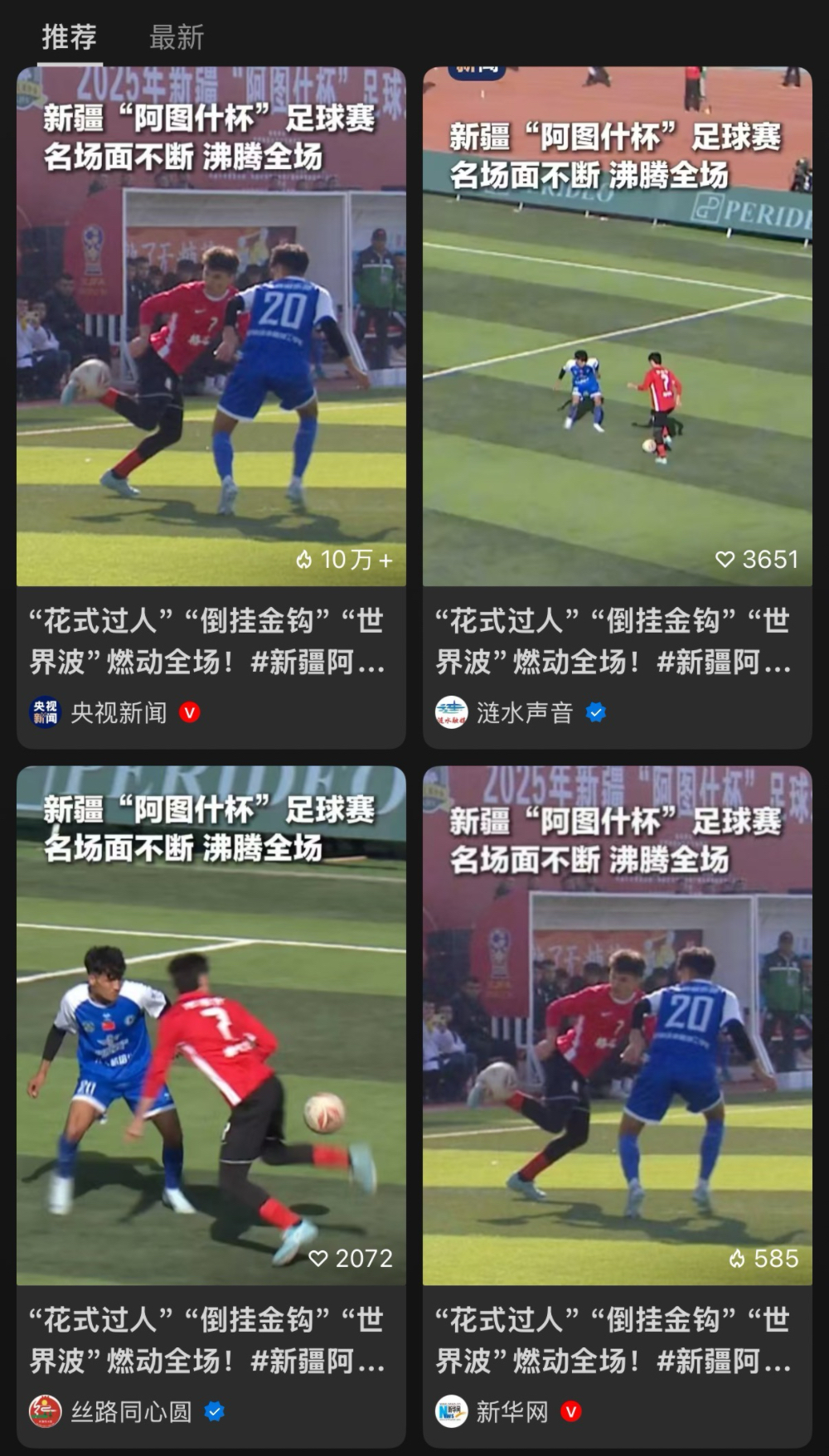Viewport: 829px width, 1456px height.
Task: Select the 推荐 tab
Action: (70, 37)
